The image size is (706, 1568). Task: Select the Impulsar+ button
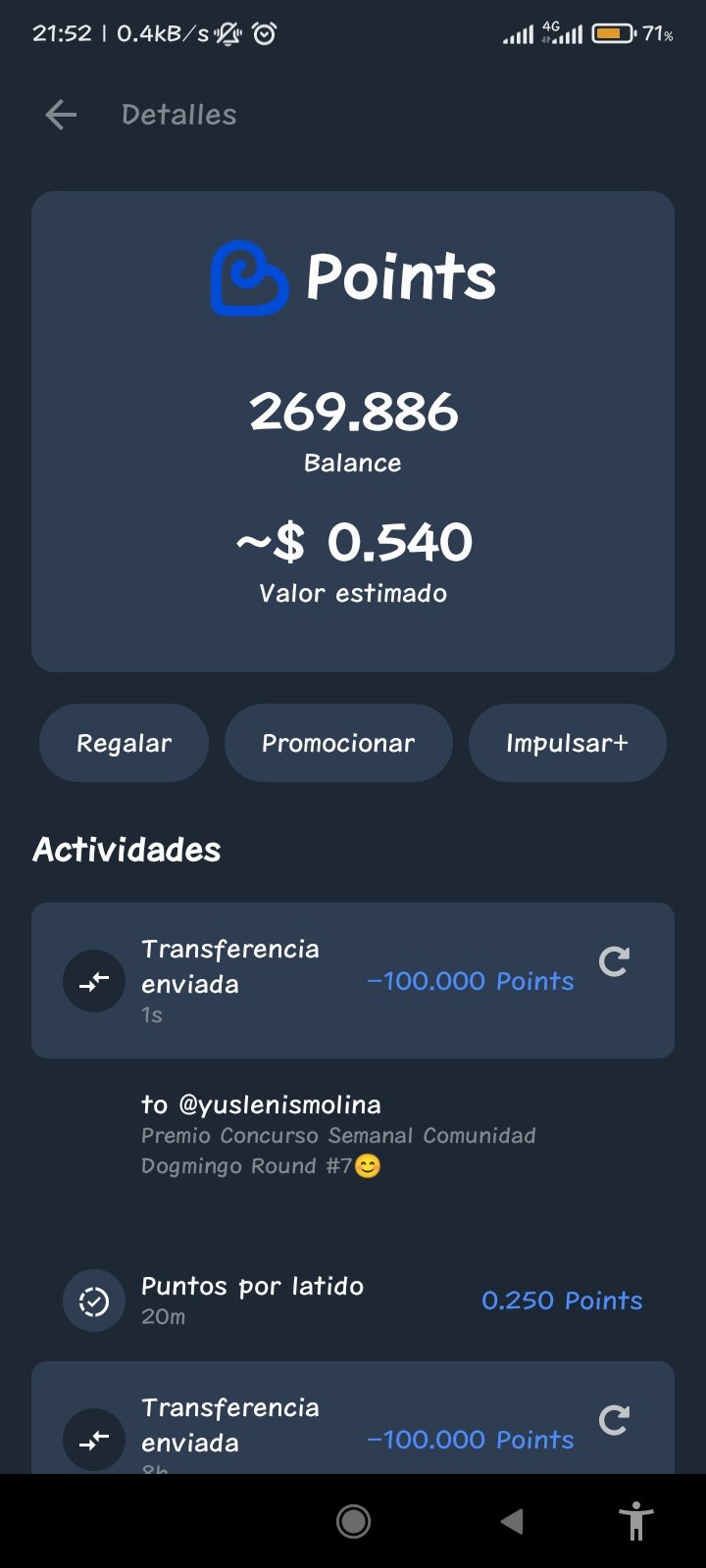click(x=567, y=743)
